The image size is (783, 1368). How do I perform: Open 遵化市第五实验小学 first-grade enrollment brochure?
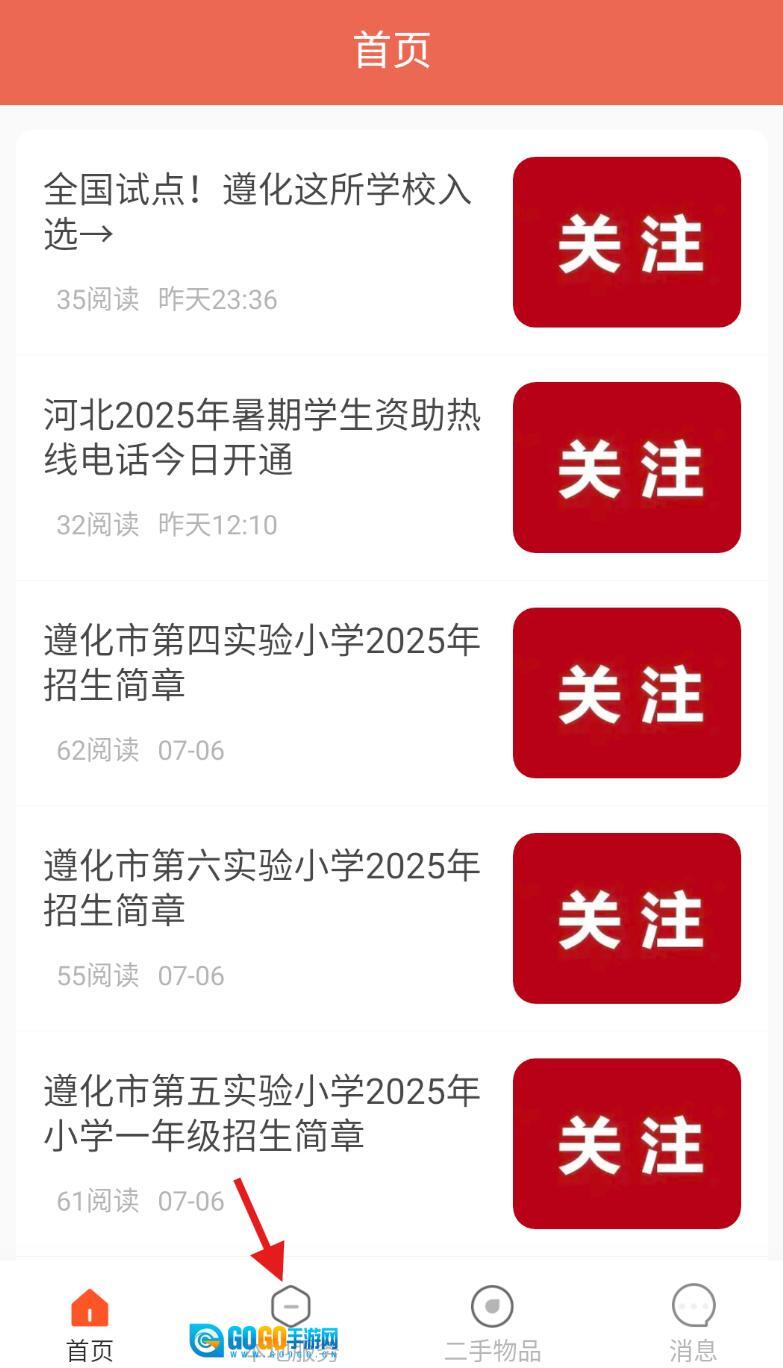(262, 1112)
